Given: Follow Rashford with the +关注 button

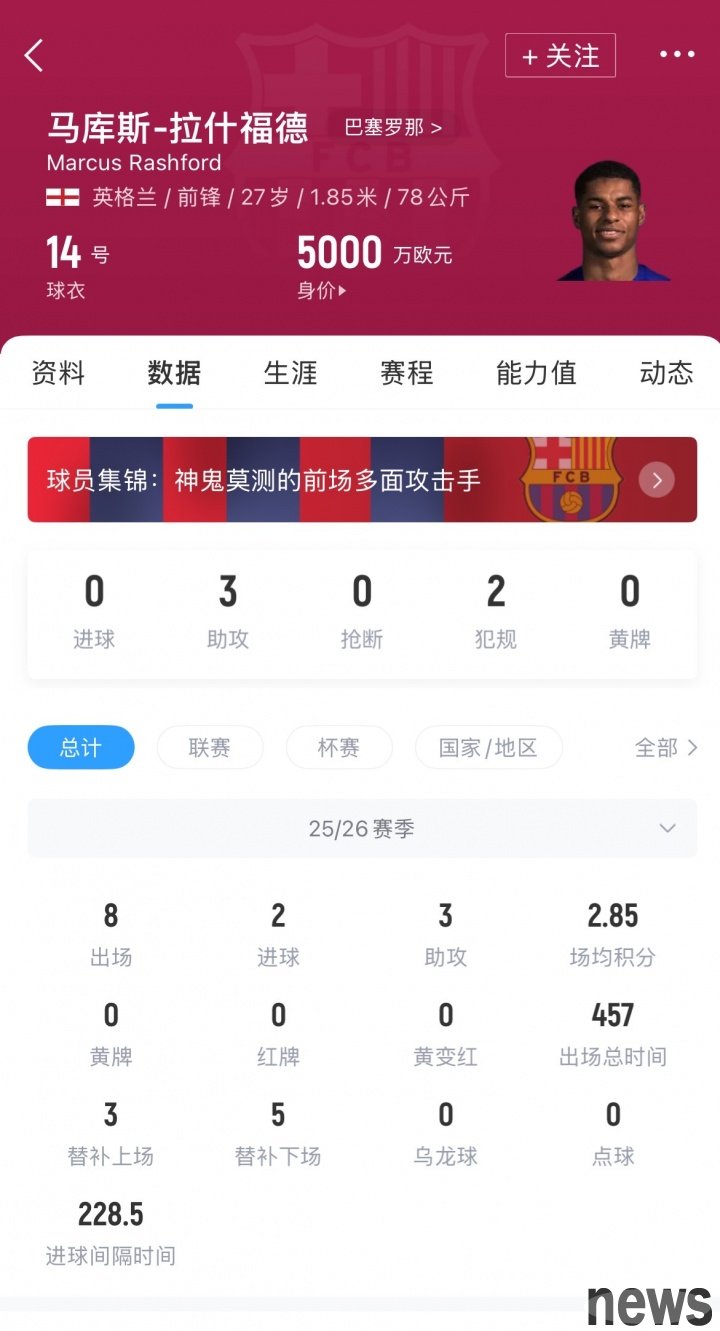Looking at the screenshot, I should point(560,56).
